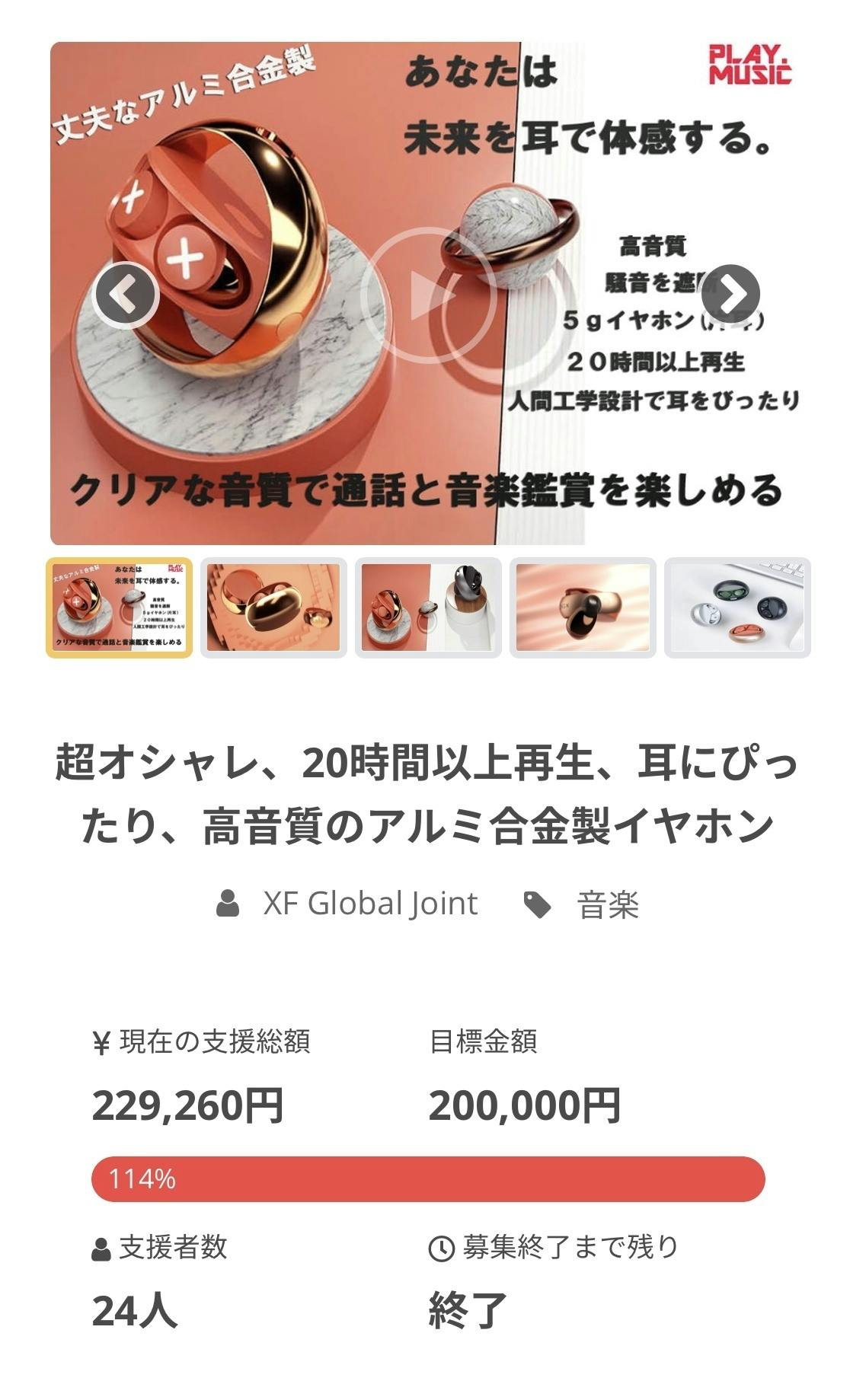Play the product video
850x1400 pixels.
point(427,295)
